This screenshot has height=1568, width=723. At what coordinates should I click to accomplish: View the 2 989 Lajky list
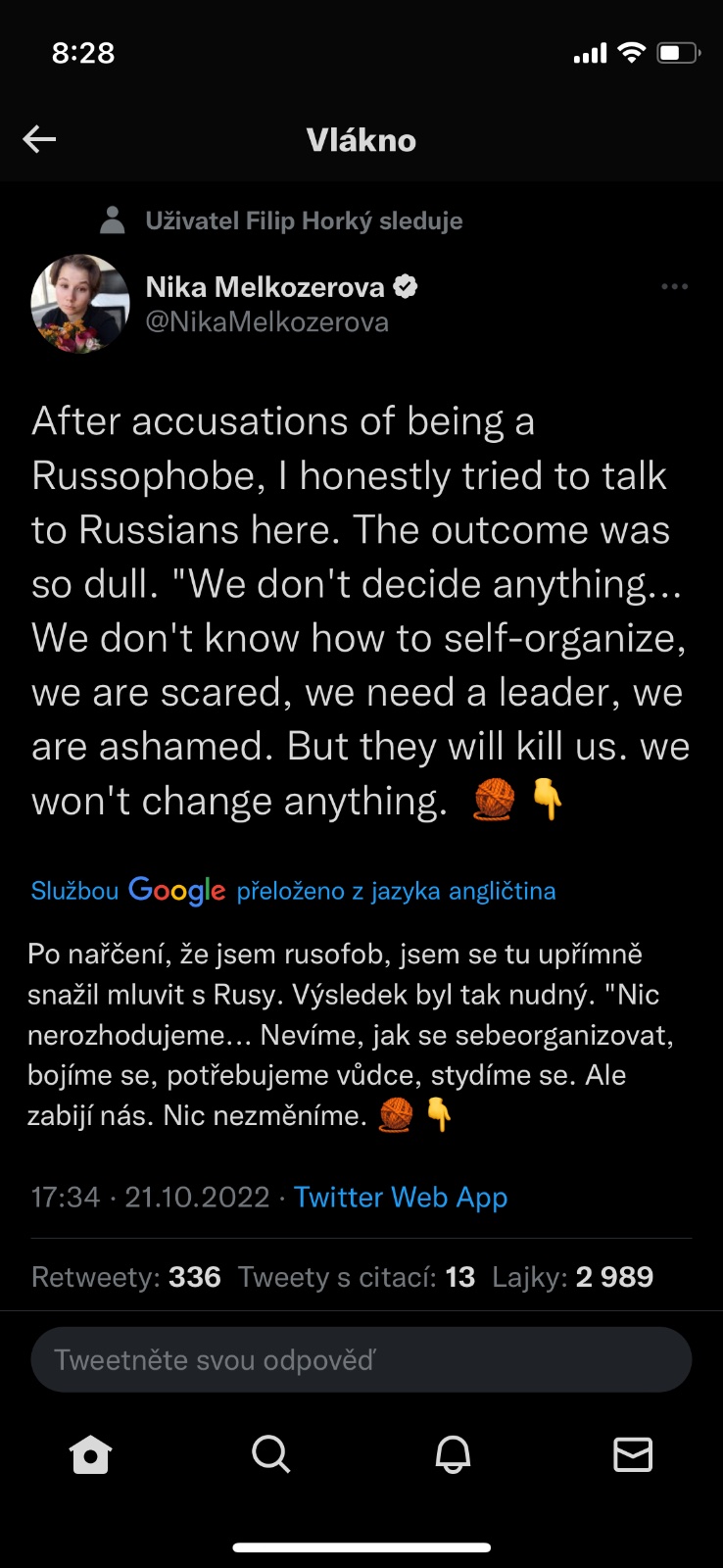pyautogui.click(x=572, y=1277)
